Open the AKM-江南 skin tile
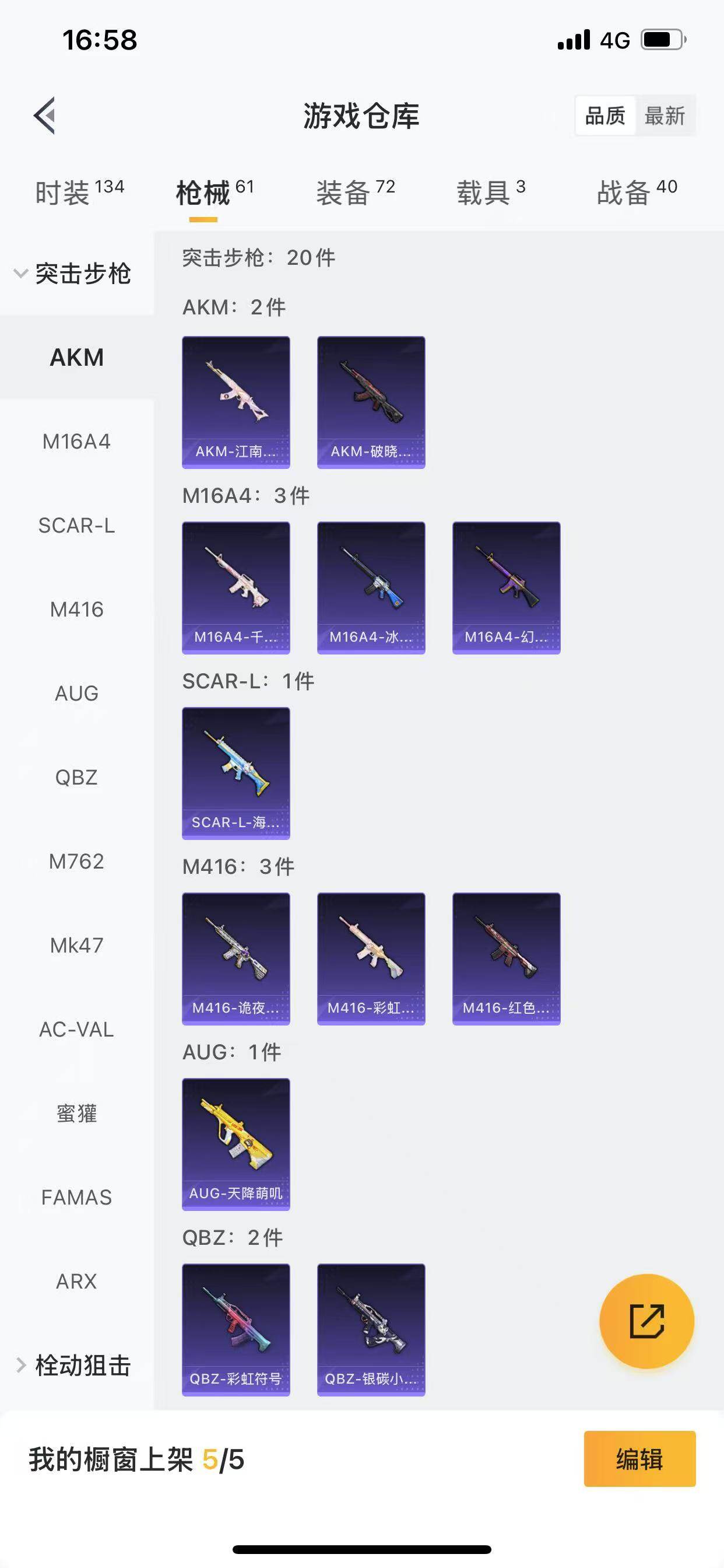 coord(236,402)
